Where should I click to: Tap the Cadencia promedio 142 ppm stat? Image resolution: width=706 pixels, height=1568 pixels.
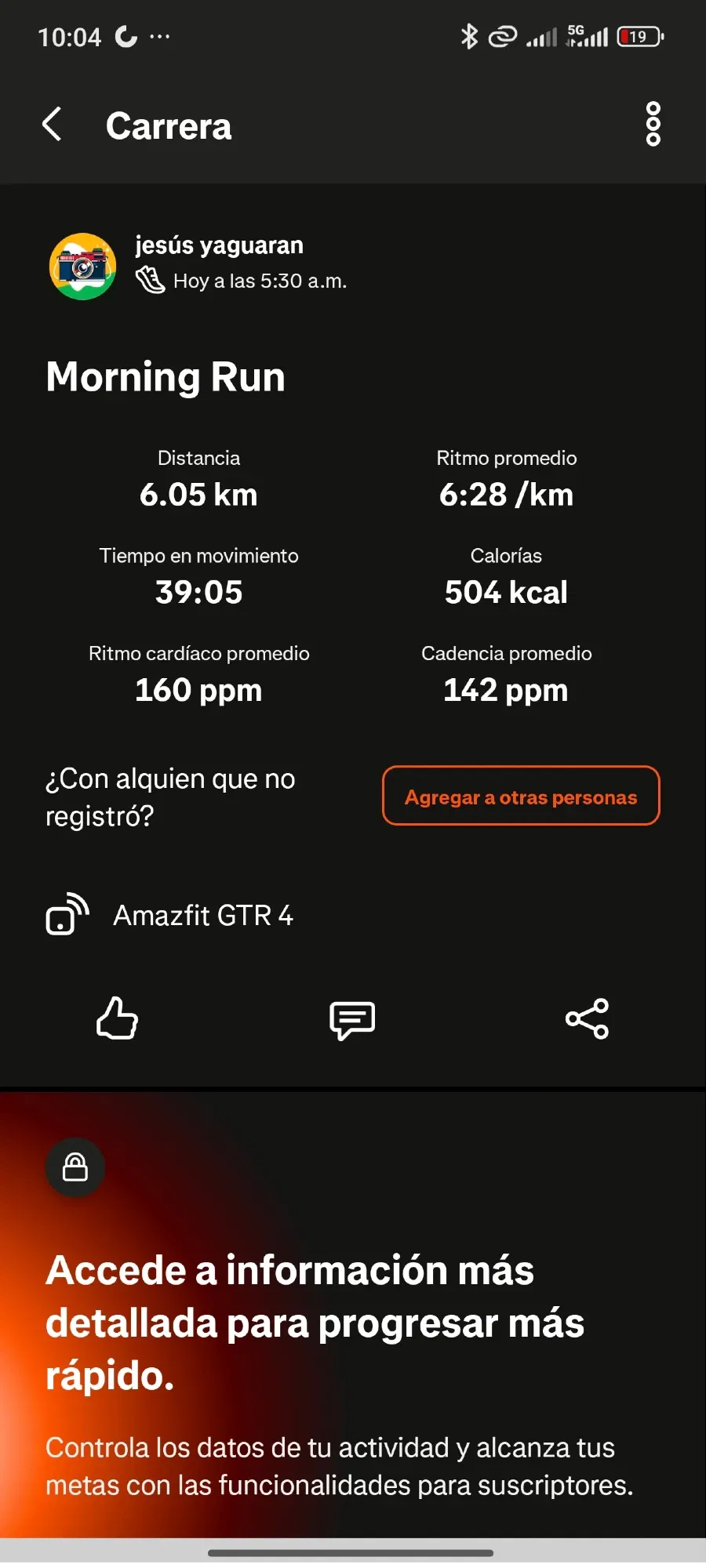[507, 674]
